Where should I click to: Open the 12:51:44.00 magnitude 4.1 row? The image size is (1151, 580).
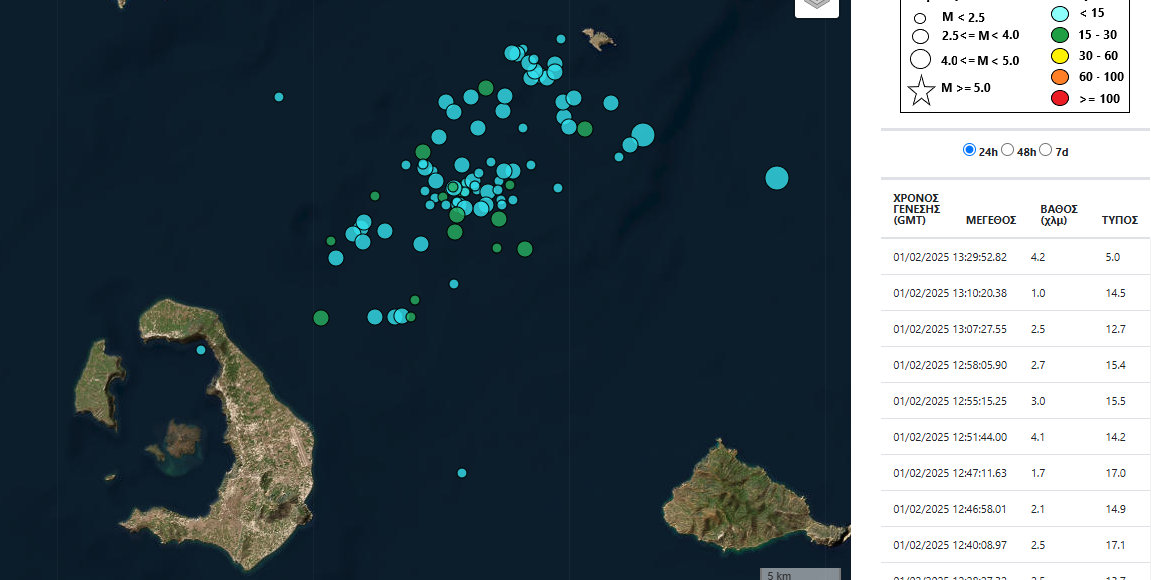(x=1015, y=437)
